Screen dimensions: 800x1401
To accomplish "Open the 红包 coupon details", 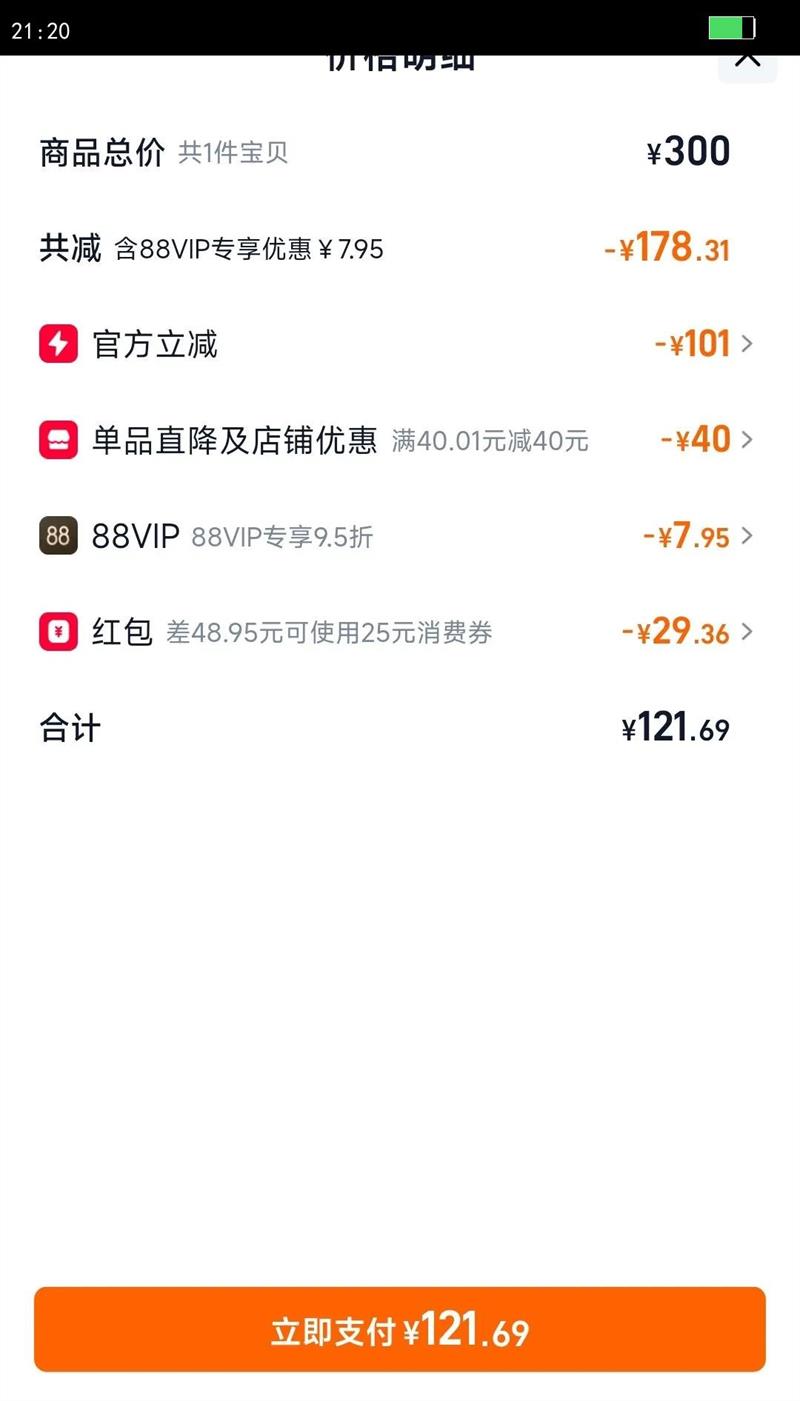I will (x=746, y=632).
